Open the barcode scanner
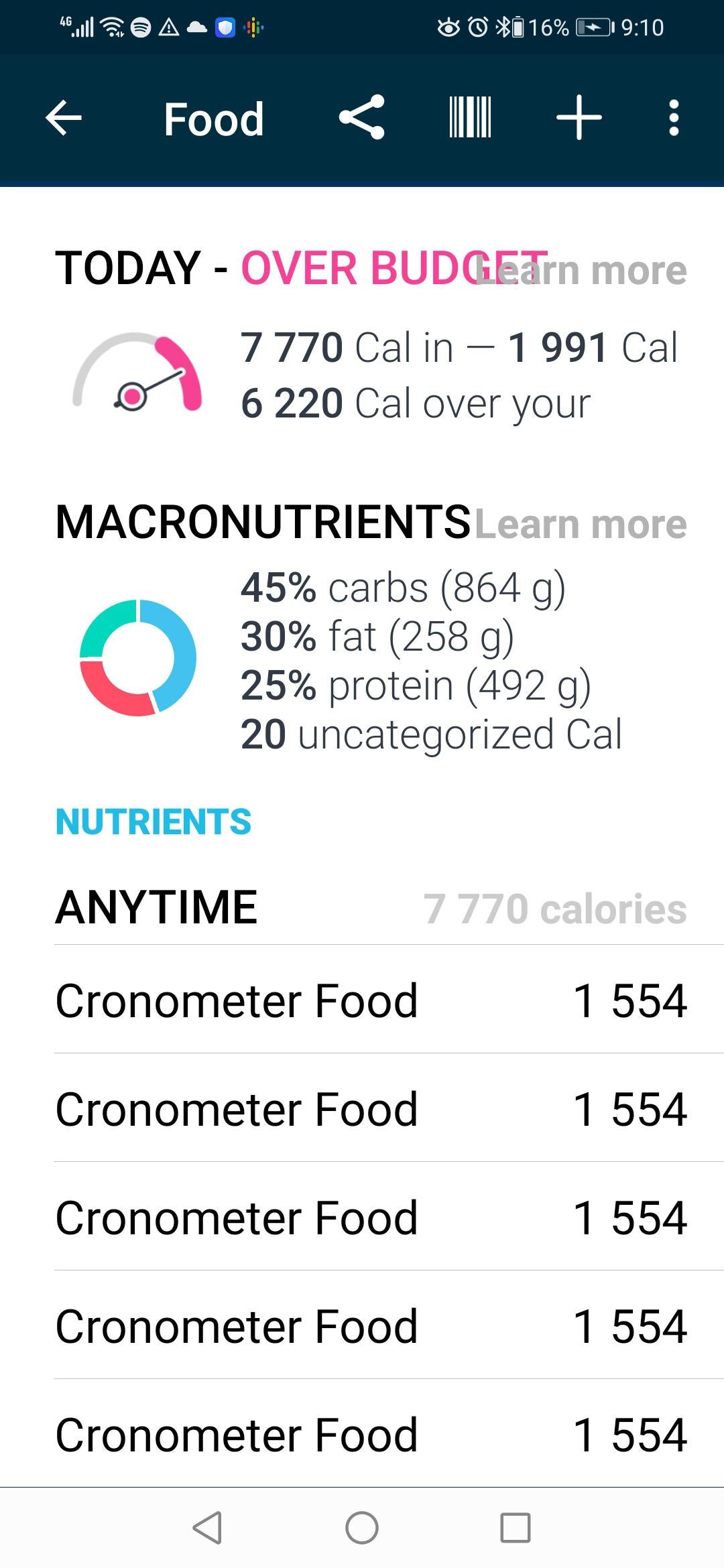 point(470,118)
